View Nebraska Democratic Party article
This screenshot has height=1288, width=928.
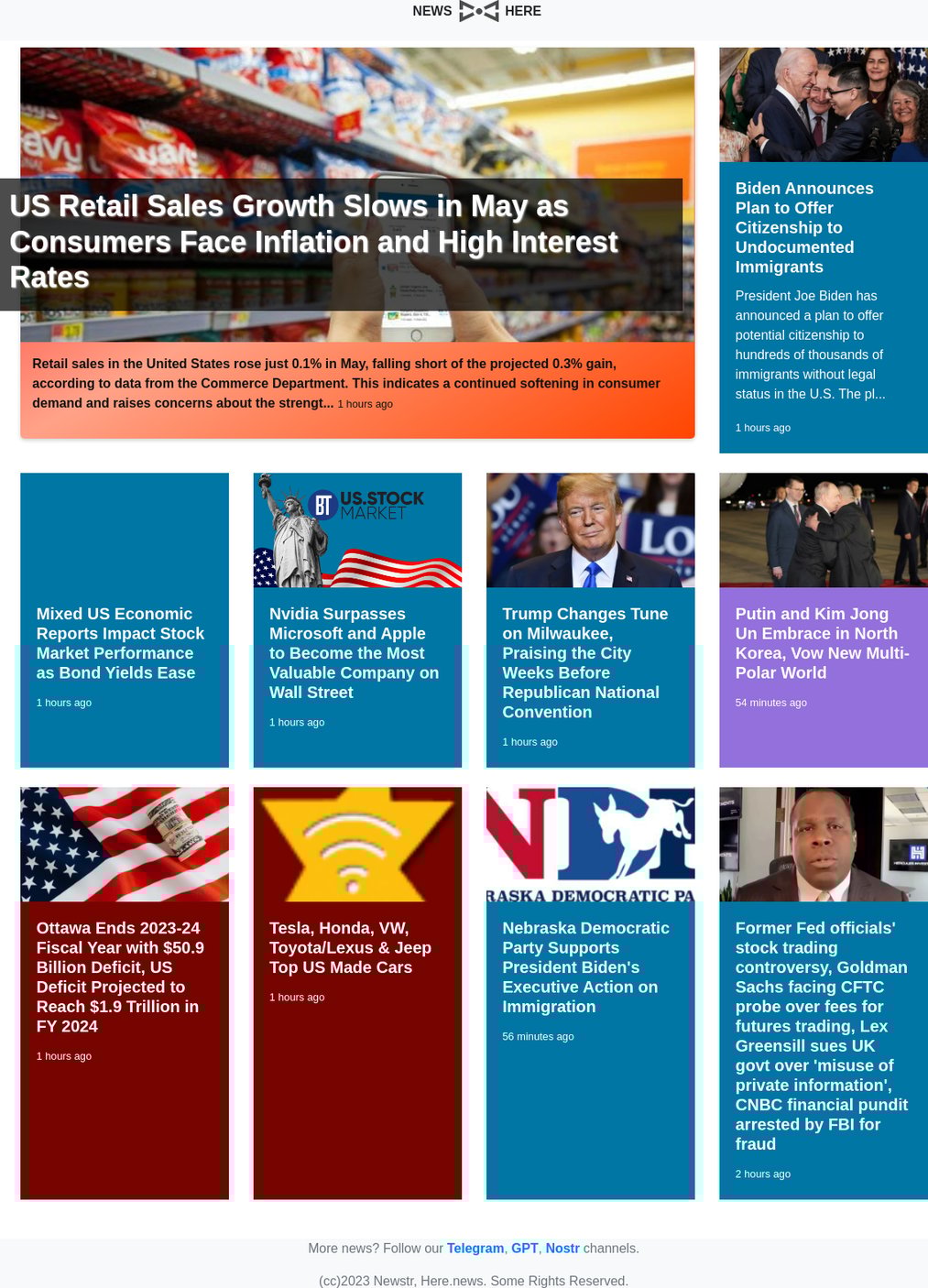click(x=585, y=966)
